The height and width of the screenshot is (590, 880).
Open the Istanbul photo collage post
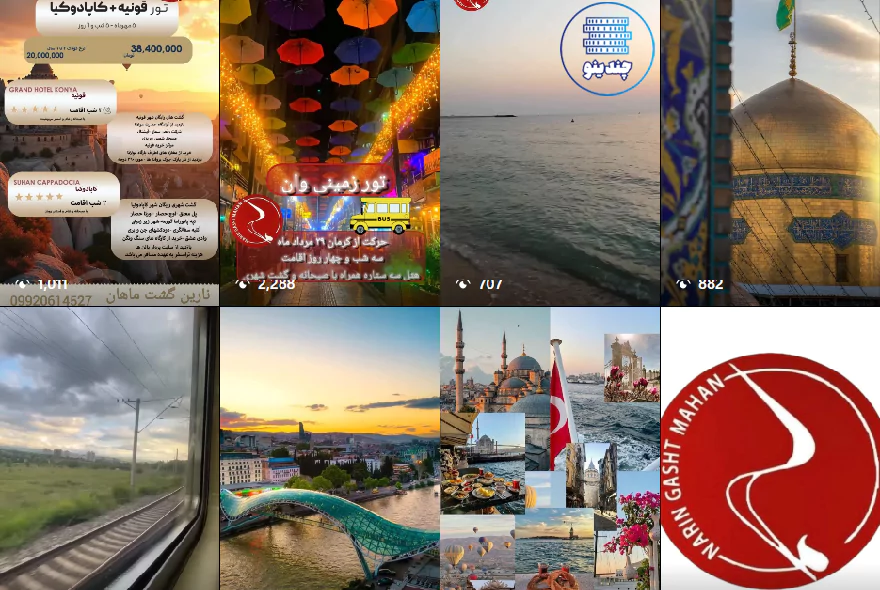(x=549, y=448)
